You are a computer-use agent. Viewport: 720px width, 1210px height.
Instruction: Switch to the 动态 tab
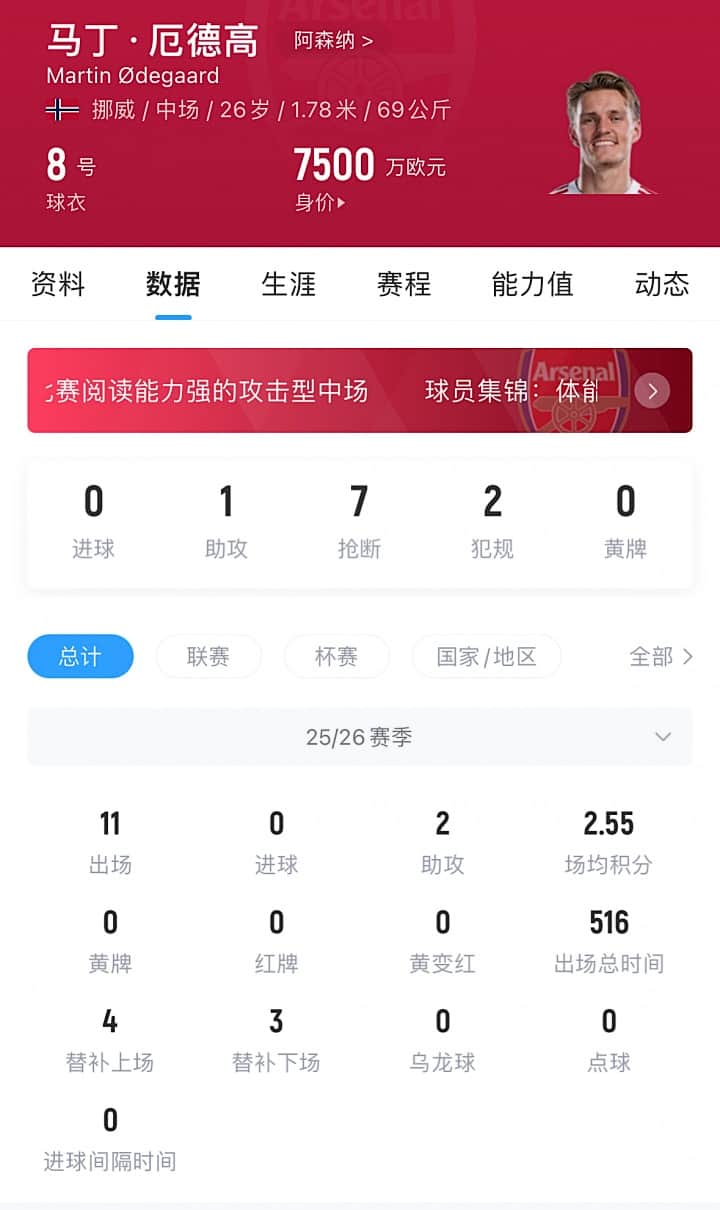[662, 284]
